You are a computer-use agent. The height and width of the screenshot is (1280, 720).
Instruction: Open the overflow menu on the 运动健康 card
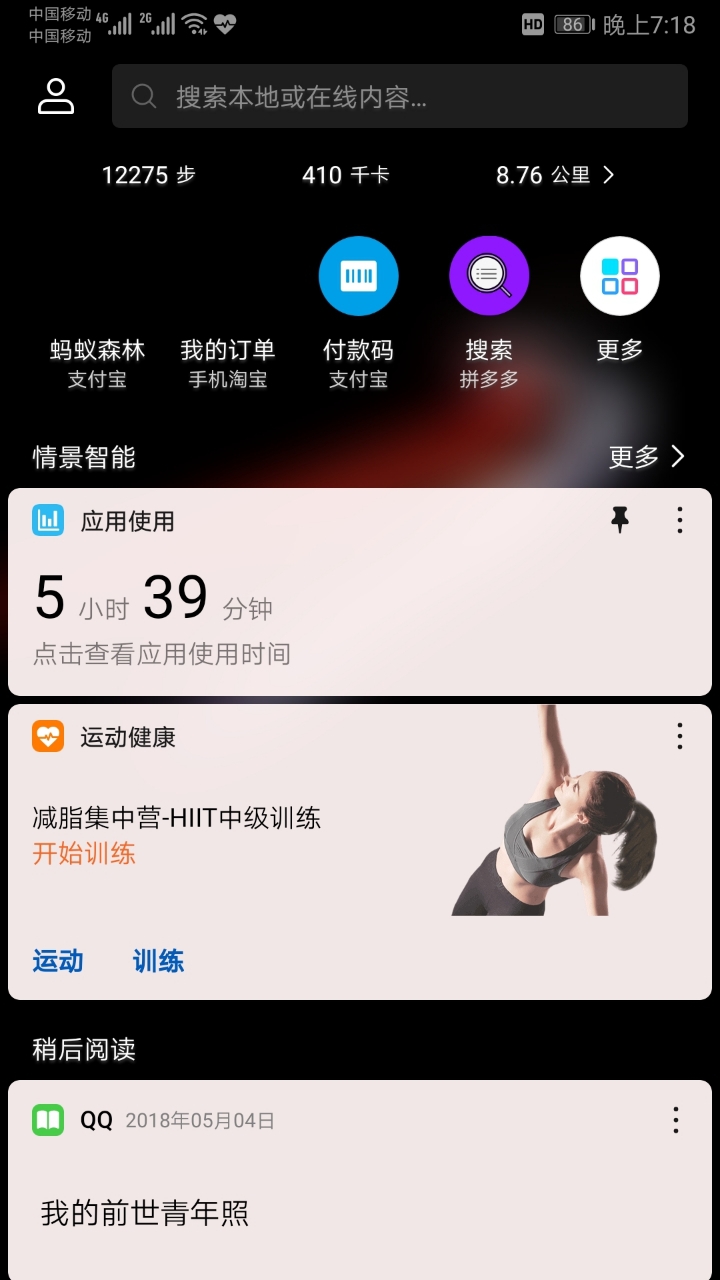tap(680, 736)
